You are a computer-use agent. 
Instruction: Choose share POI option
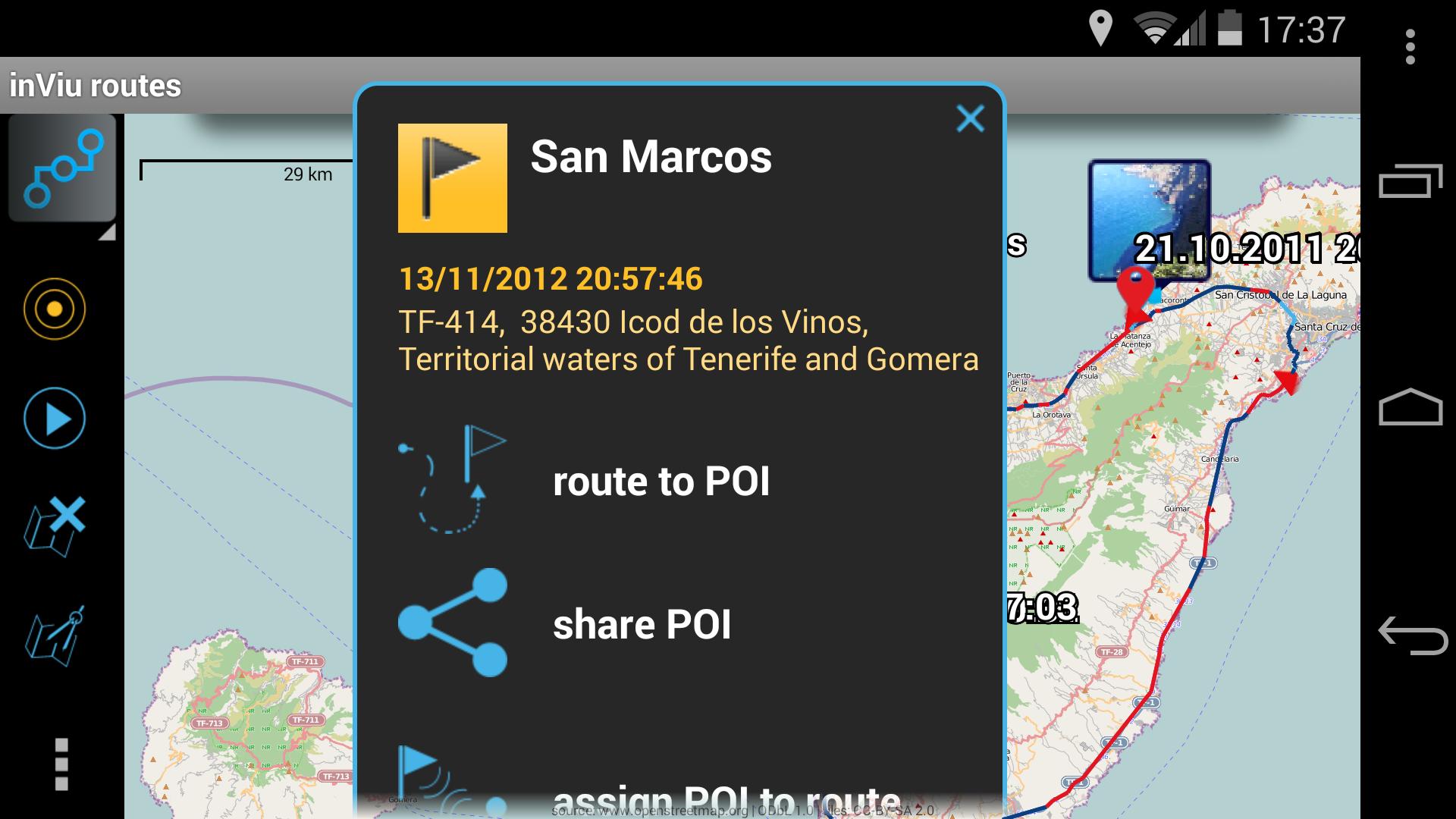[641, 624]
